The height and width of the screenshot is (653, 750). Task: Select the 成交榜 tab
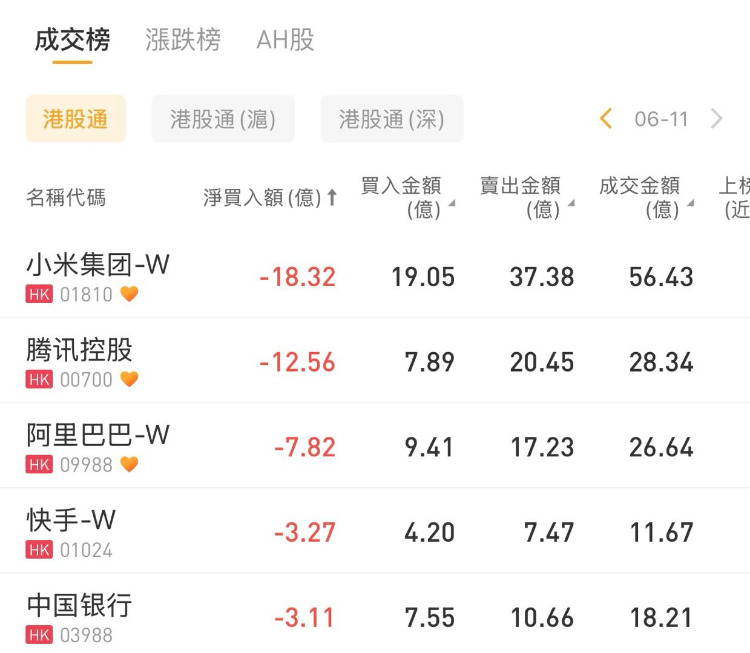point(72,40)
